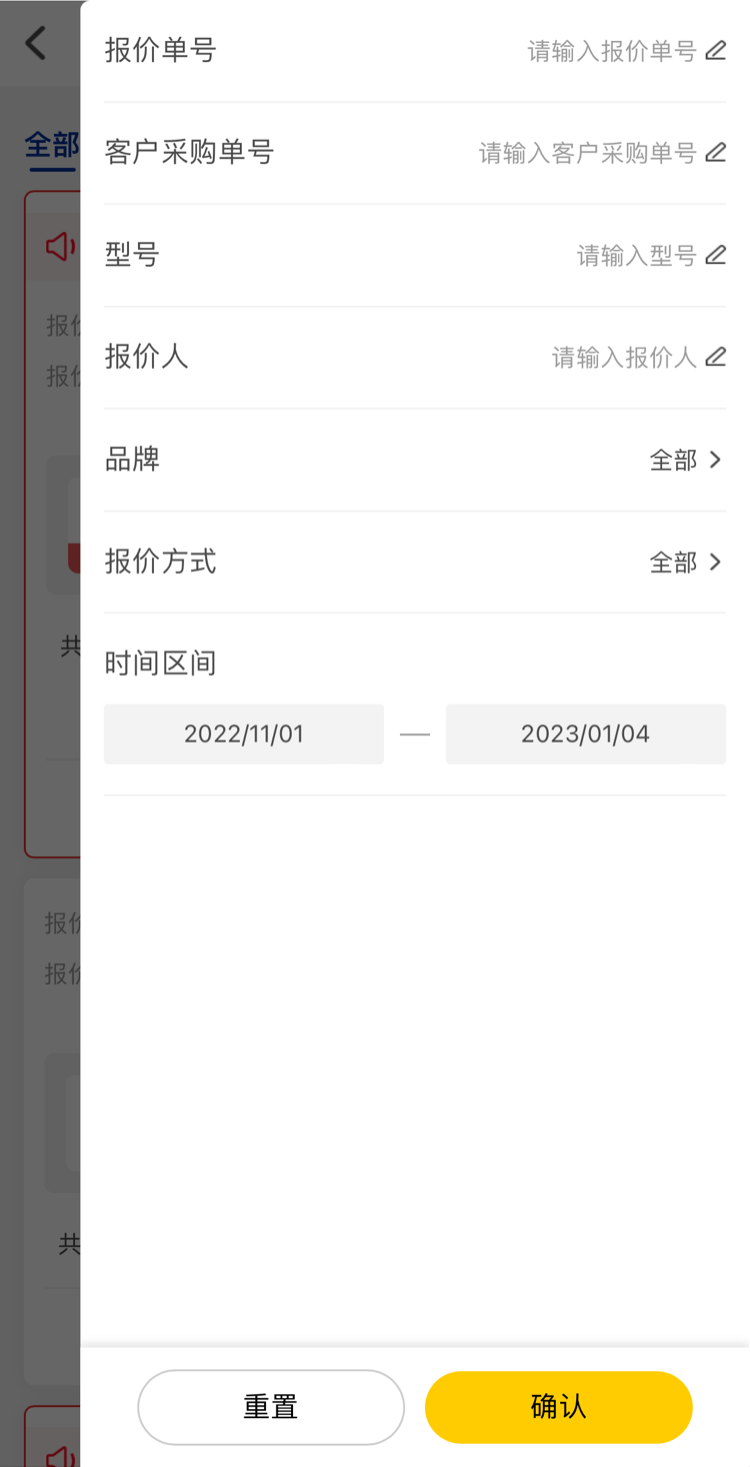Viewport: 750px width, 1467px height.
Task: Open the 品牌 selector
Action: coord(685,460)
